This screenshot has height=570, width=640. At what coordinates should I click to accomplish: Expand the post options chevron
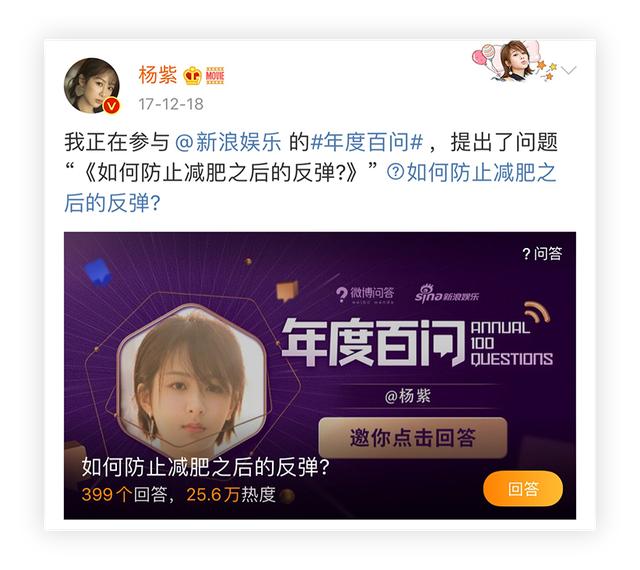tap(569, 71)
